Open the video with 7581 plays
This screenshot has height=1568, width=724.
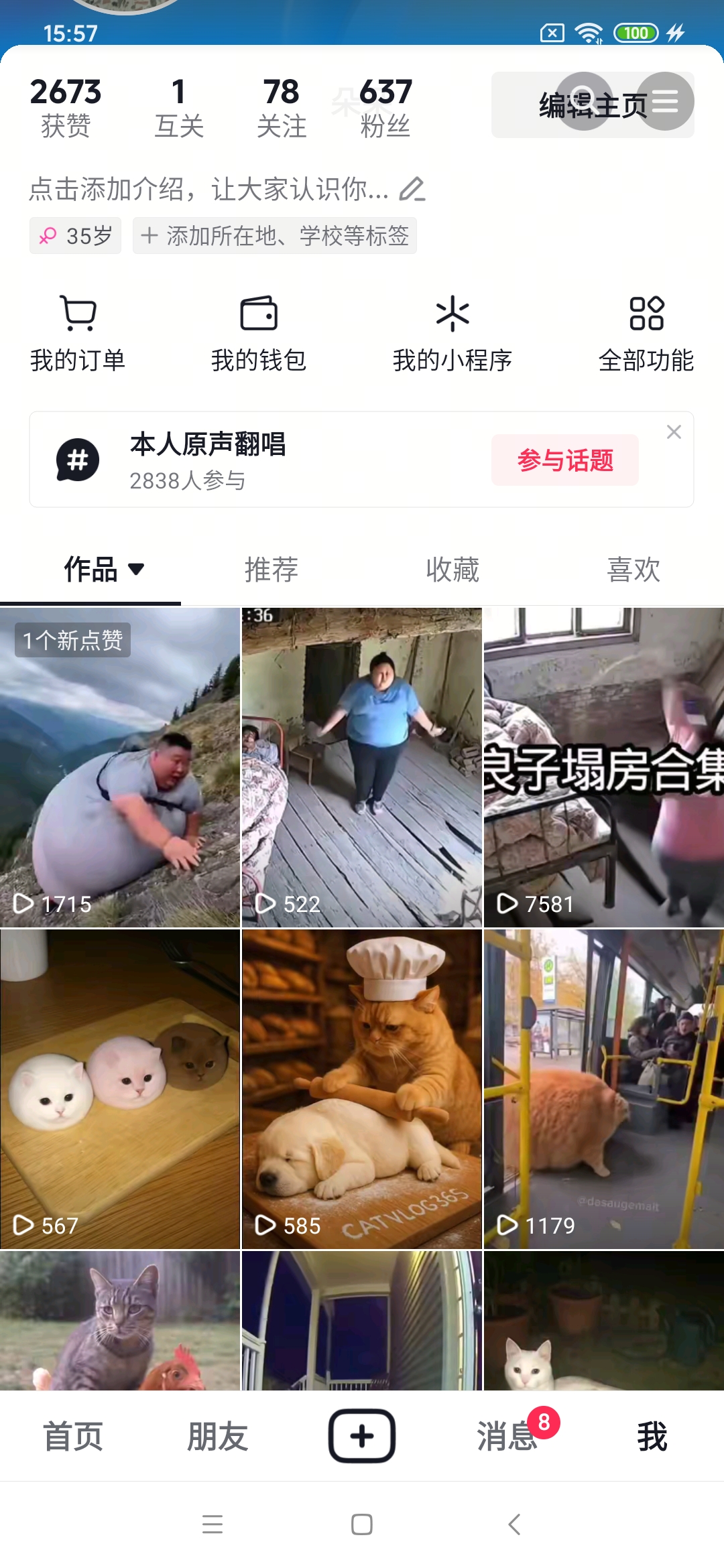pos(603,767)
